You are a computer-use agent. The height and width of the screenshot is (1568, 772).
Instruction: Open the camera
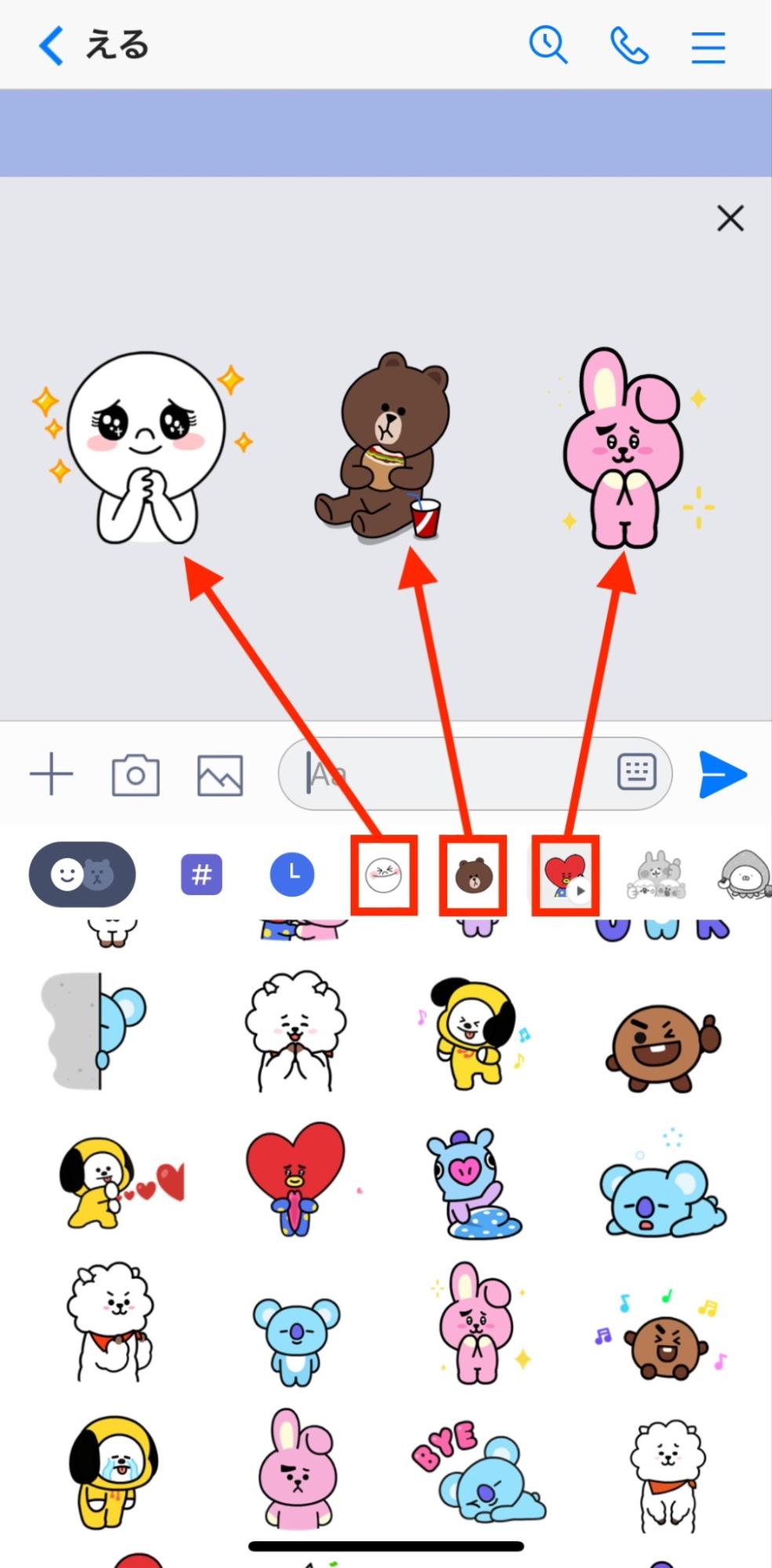[x=136, y=775]
